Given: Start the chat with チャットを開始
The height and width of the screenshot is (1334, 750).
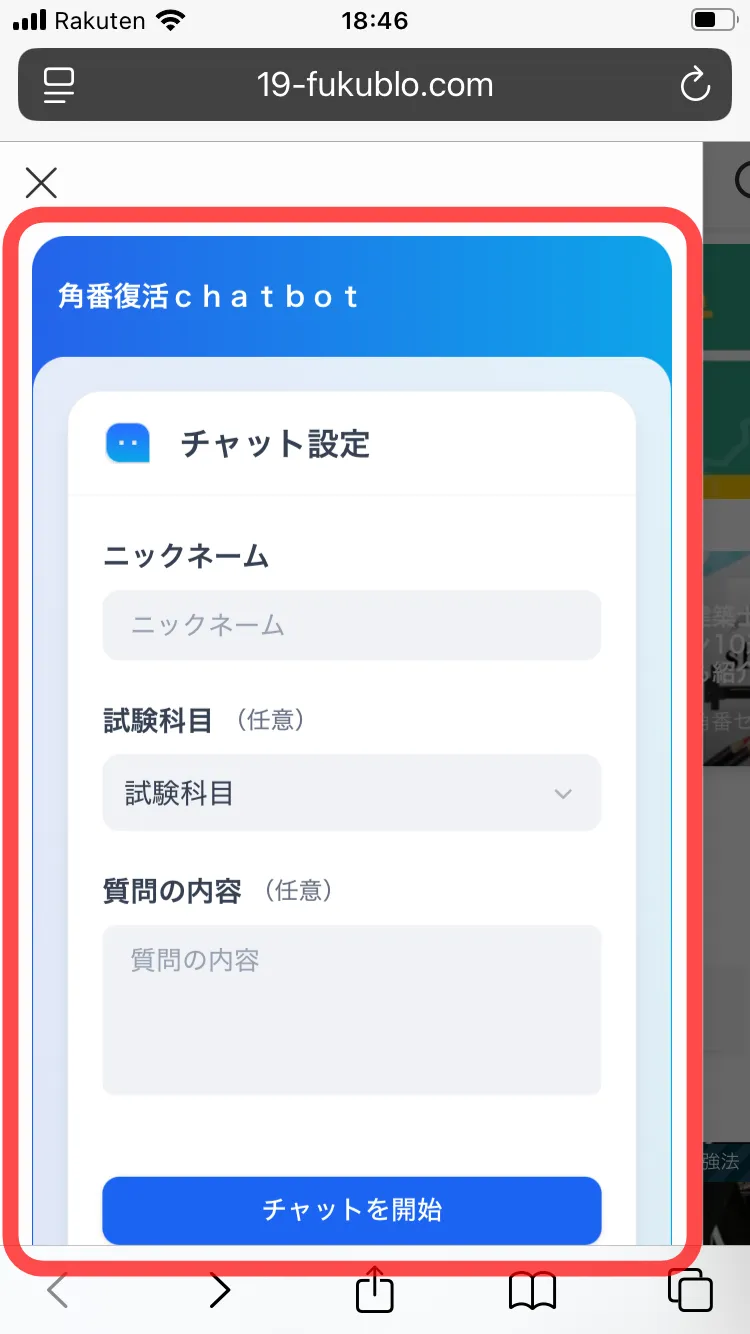Looking at the screenshot, I should point(351,1210).
